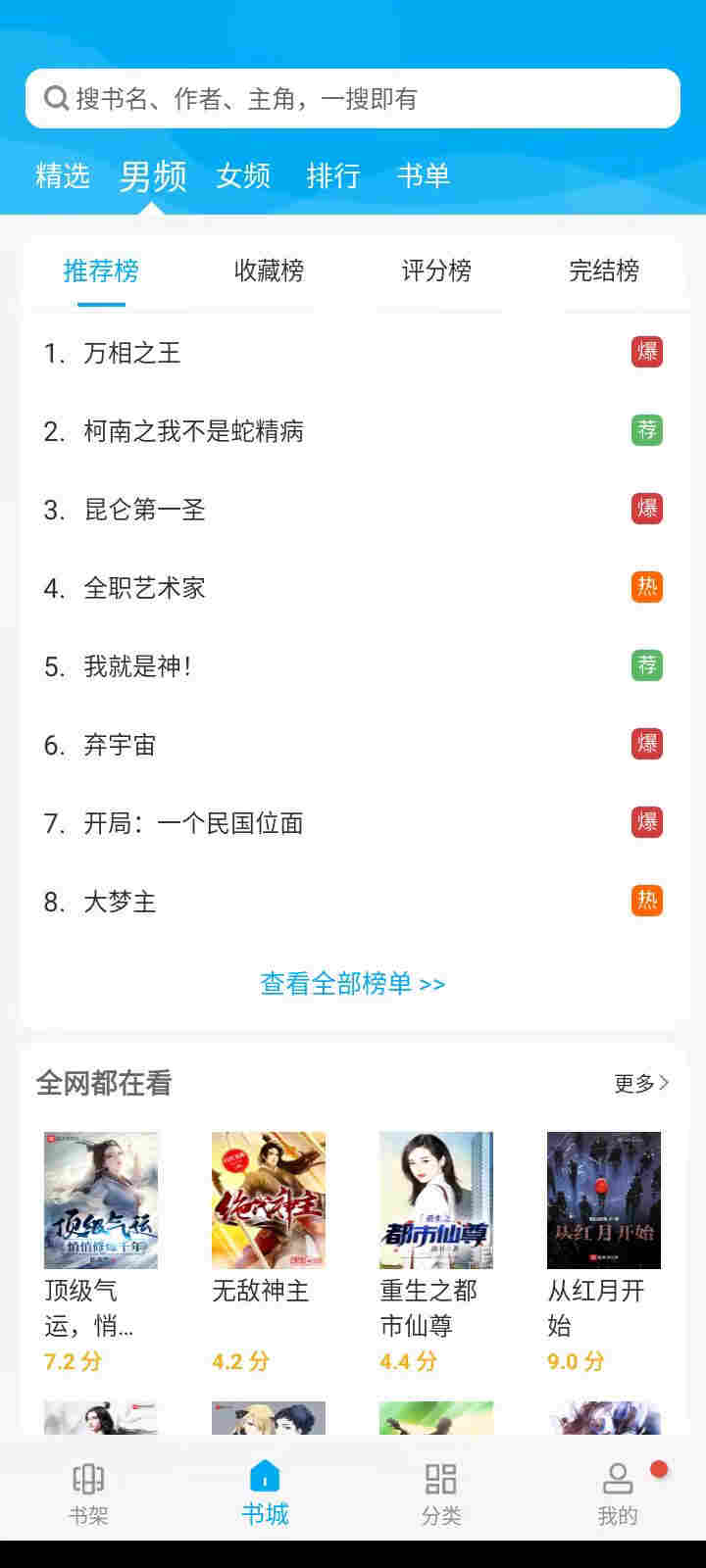Switch to the 精选 top tab
The width and height of the screenshot is (706, 1568).
(x=63, y=175)
